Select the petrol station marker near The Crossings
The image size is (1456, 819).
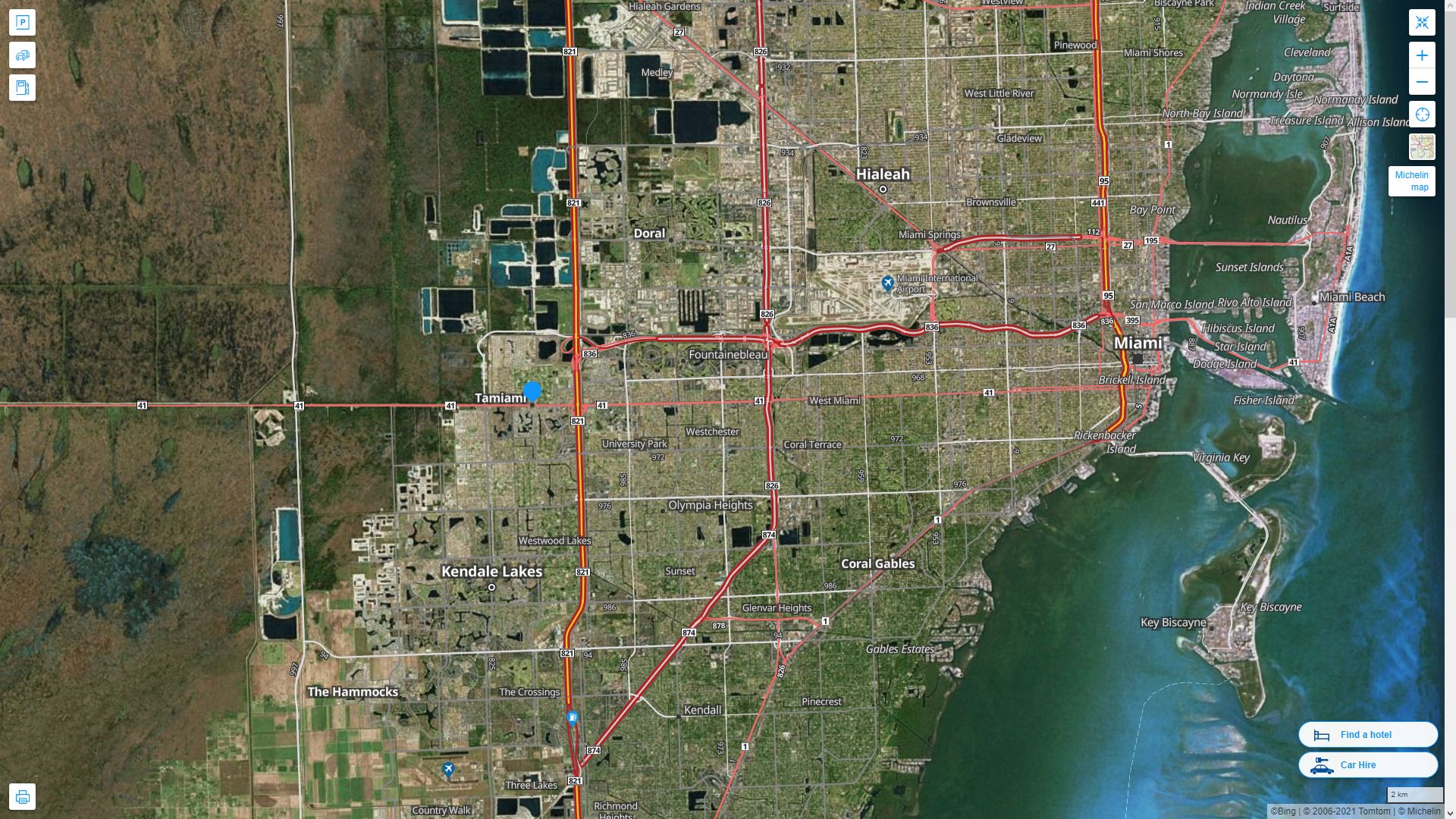(x=573, y=717)
